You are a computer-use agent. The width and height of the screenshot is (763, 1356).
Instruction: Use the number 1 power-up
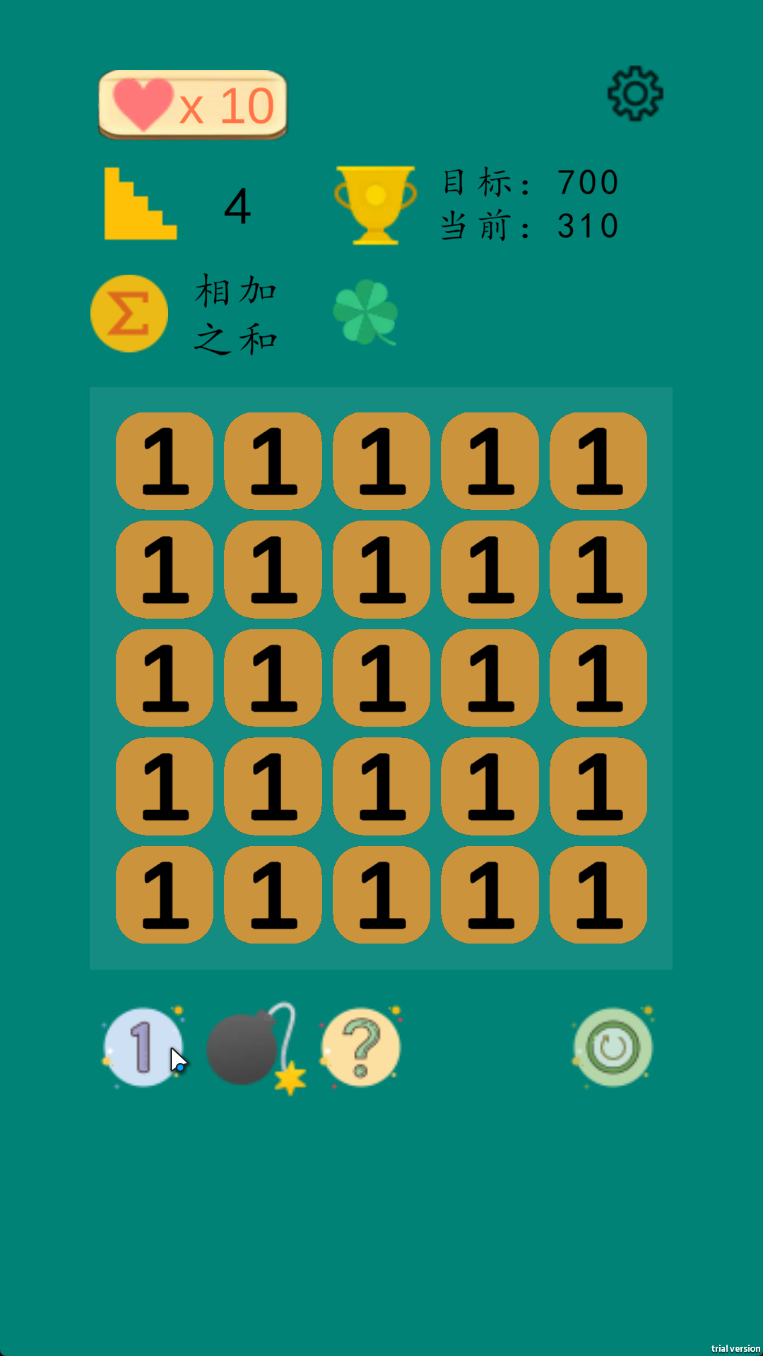[x=143, y=1047]
